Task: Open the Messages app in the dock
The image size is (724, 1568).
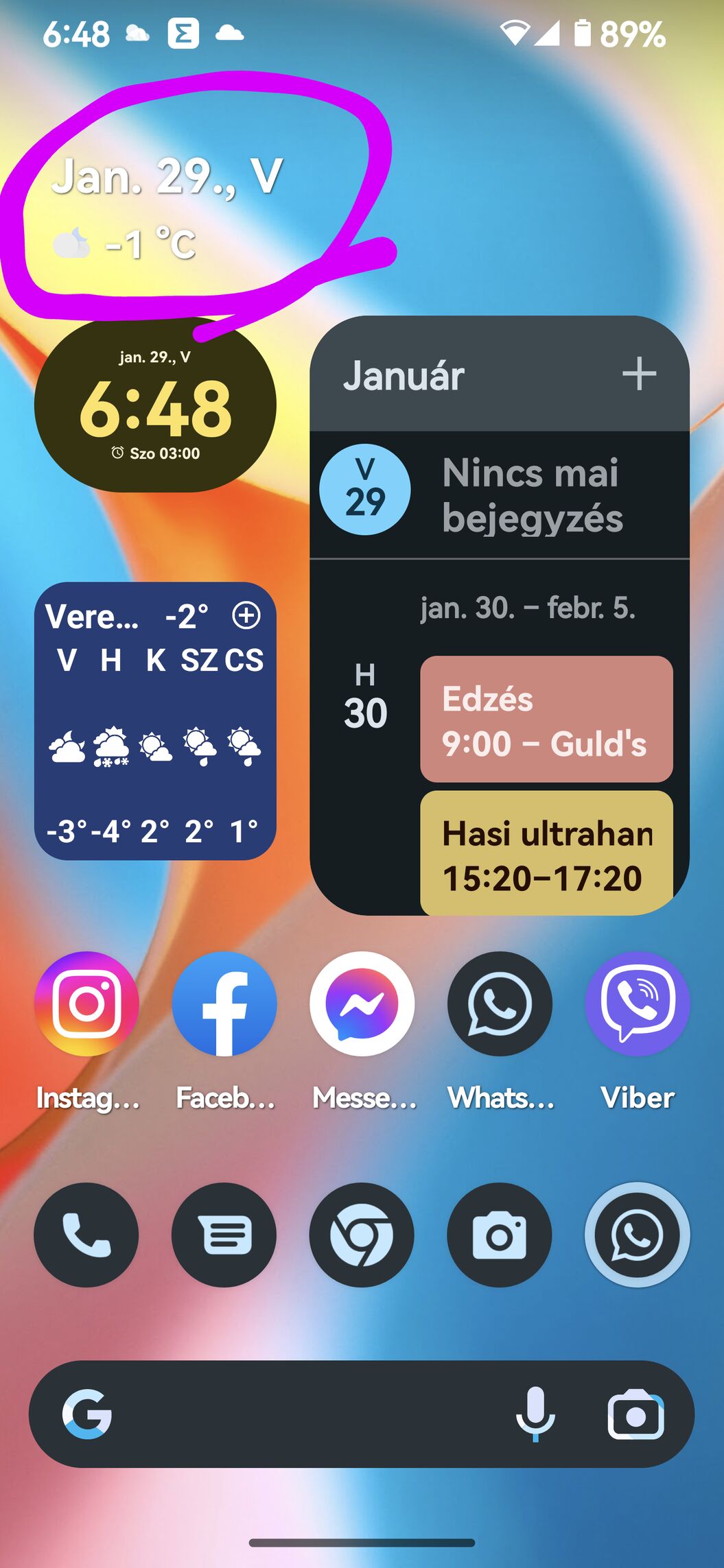Action: click(x=224, y=1235)
